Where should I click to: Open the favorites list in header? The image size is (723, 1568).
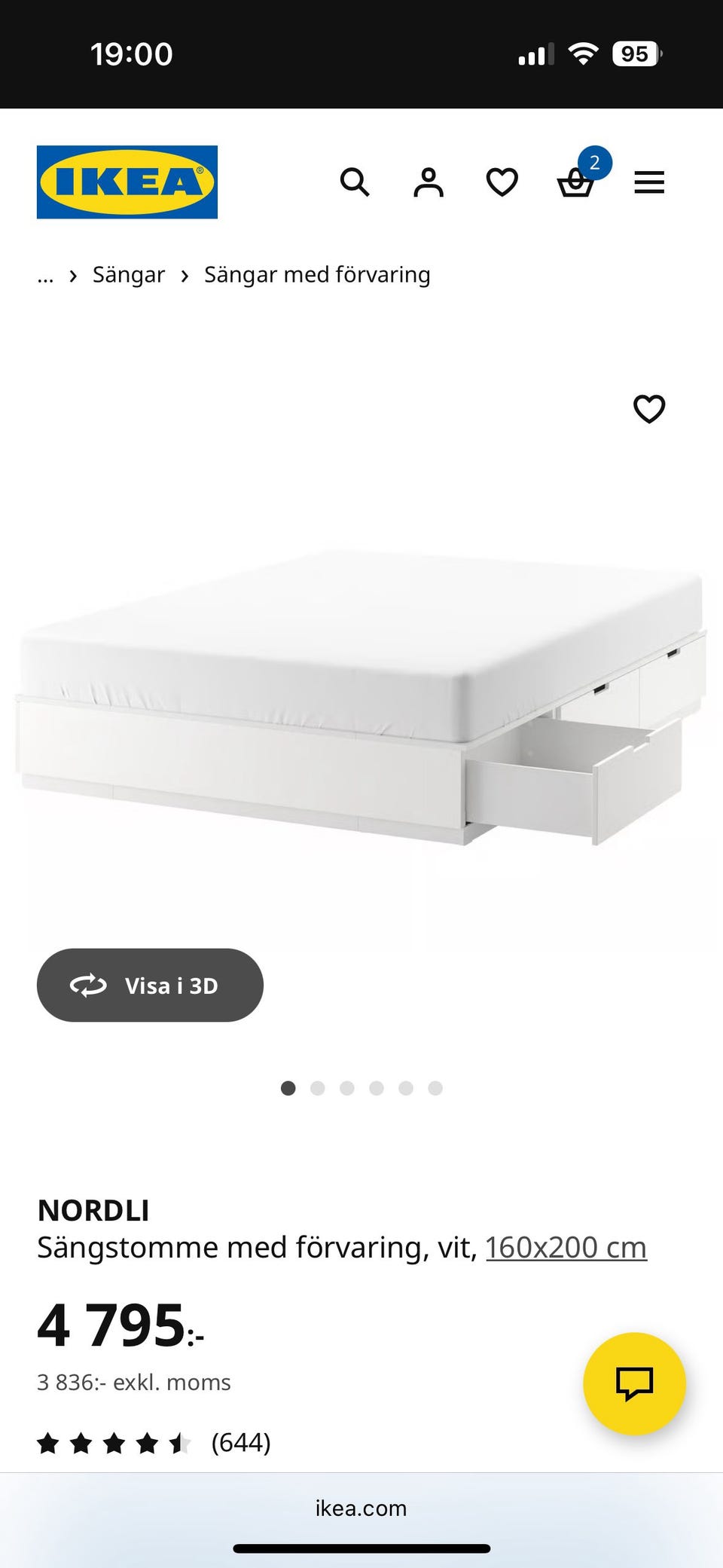[502, 182]
